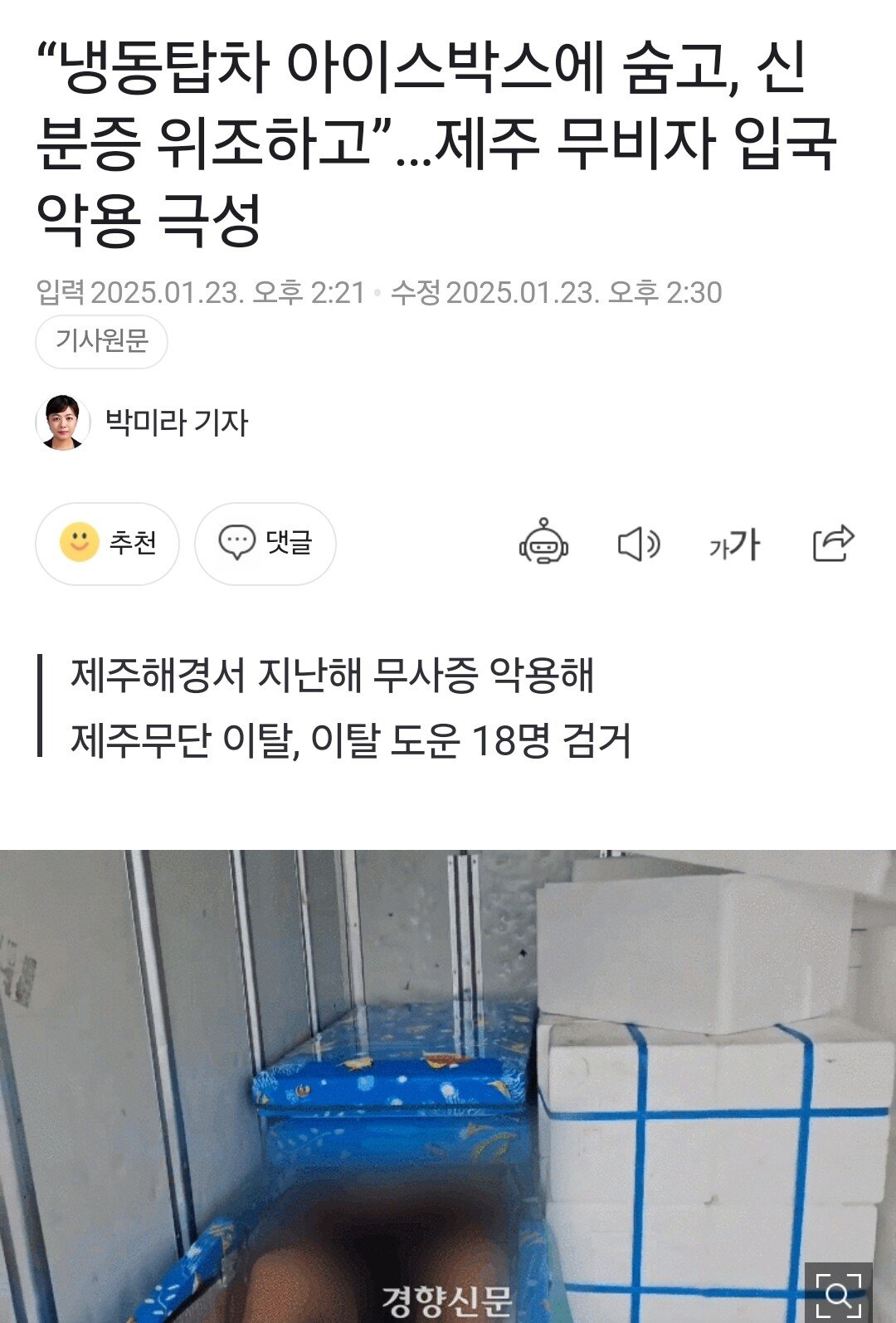Share the article using the share icon

coord(833,544)
